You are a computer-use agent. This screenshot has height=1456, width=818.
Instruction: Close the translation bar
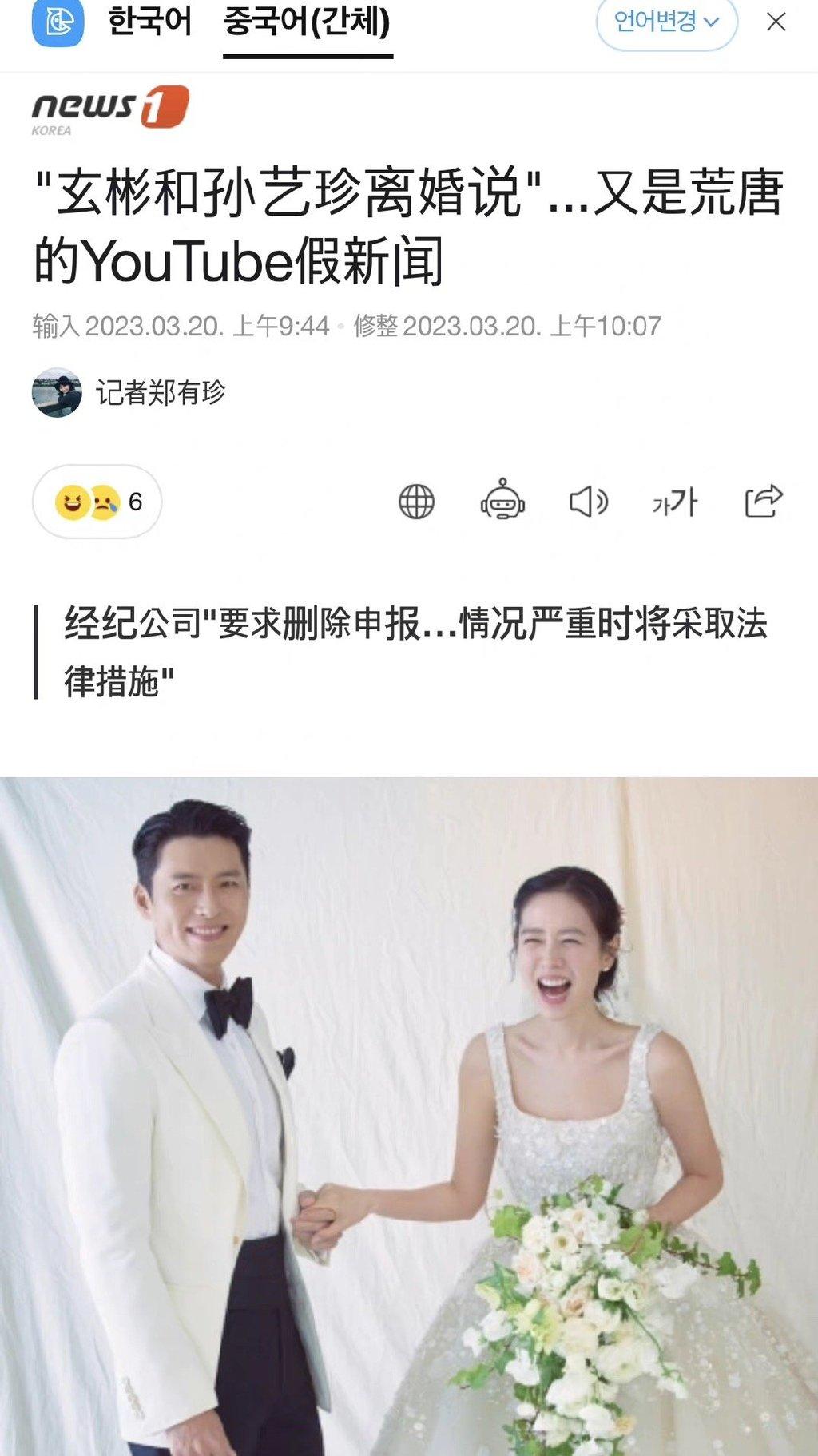coord(776,22)
